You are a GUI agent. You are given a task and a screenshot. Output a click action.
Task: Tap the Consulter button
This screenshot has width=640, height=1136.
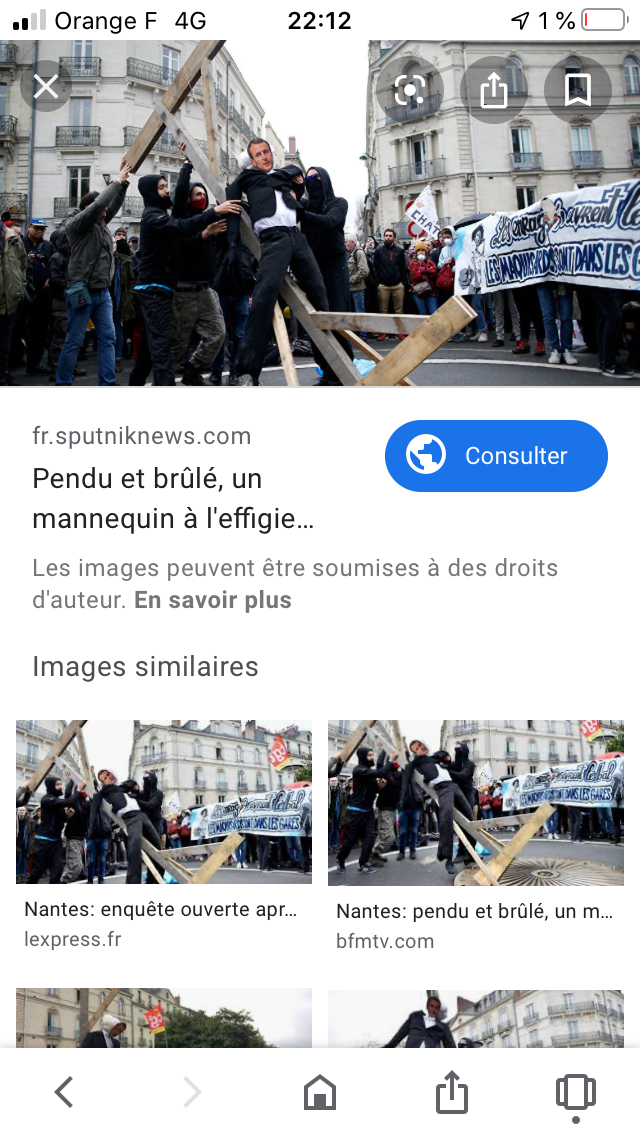(x=496, y=456)
